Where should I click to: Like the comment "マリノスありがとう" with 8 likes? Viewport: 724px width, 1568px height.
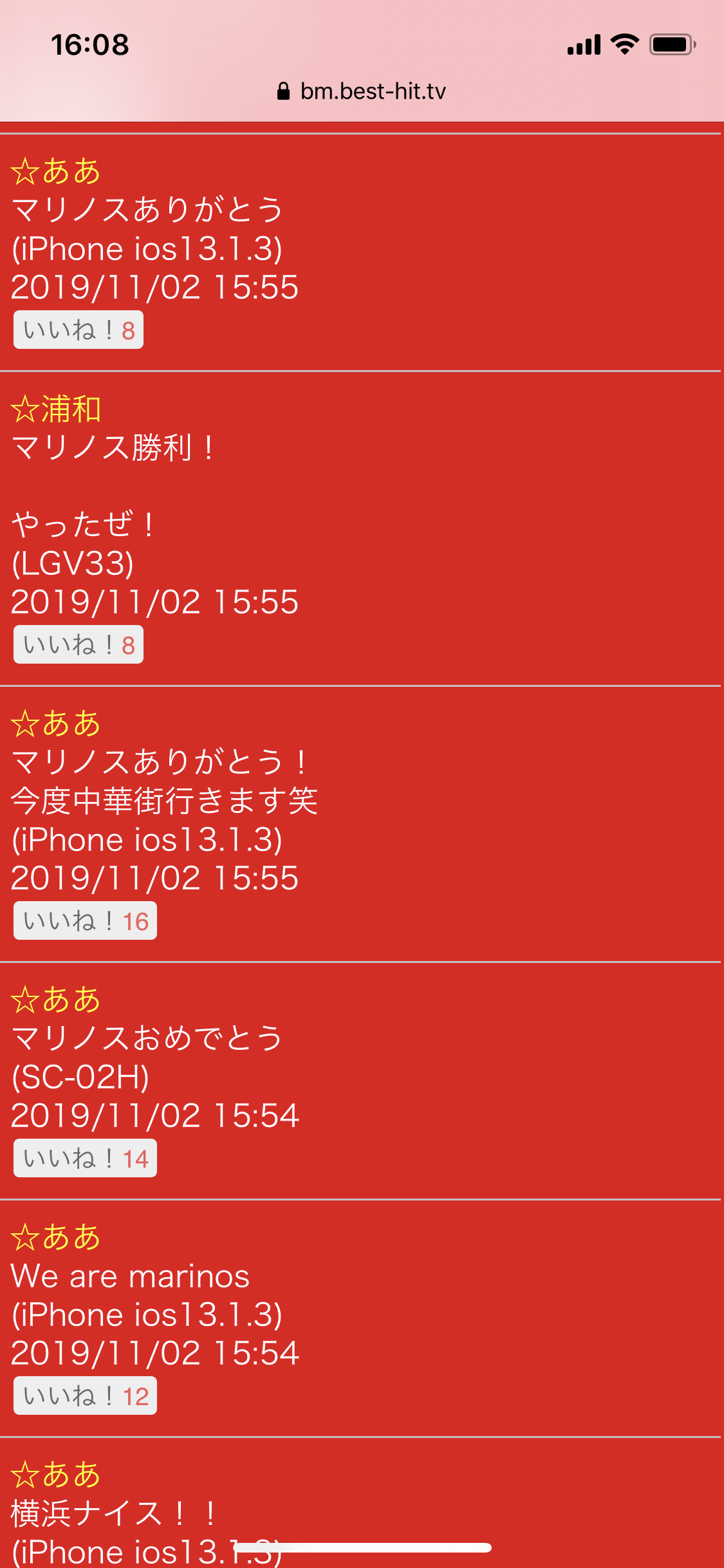pyautogui.click(x=79, y=330)
